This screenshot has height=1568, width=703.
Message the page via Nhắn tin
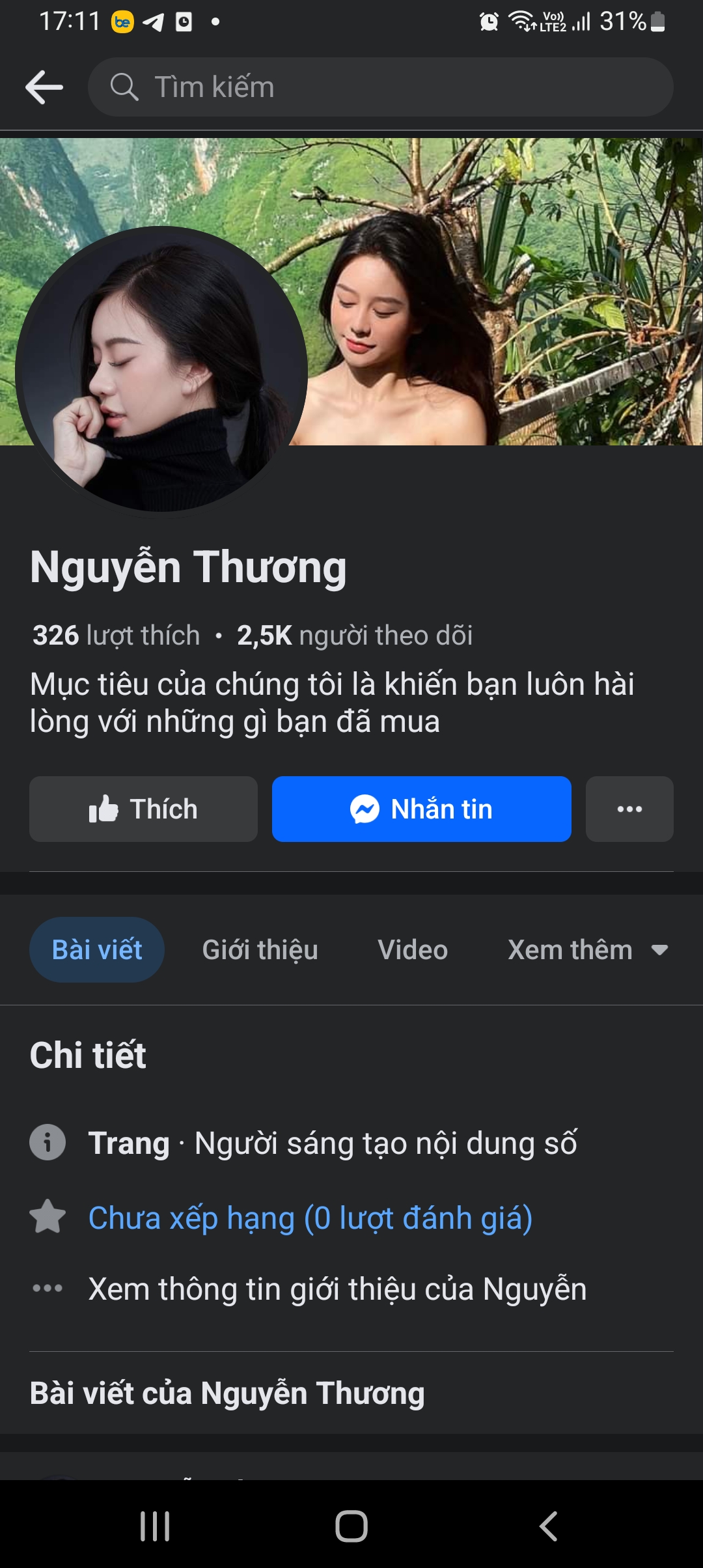pos(421,809)
